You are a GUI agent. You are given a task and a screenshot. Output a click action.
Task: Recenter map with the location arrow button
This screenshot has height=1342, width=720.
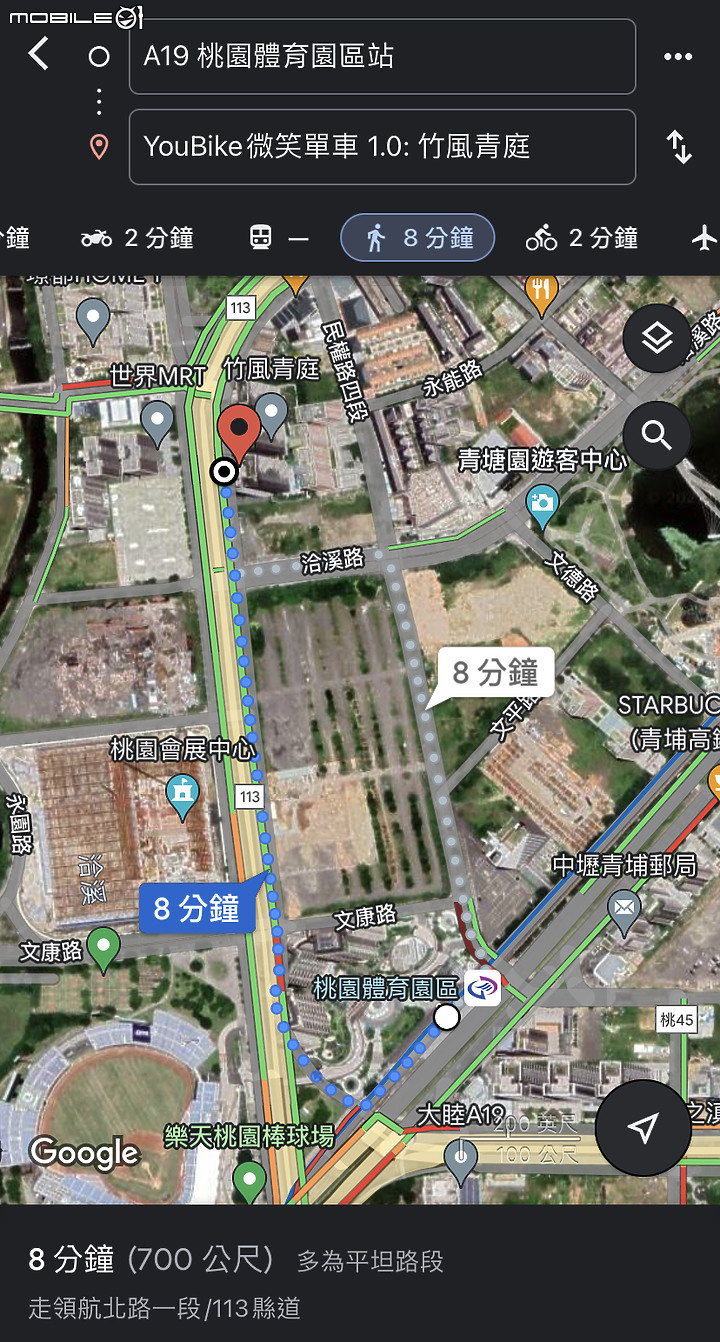(x=643, y=1127)
